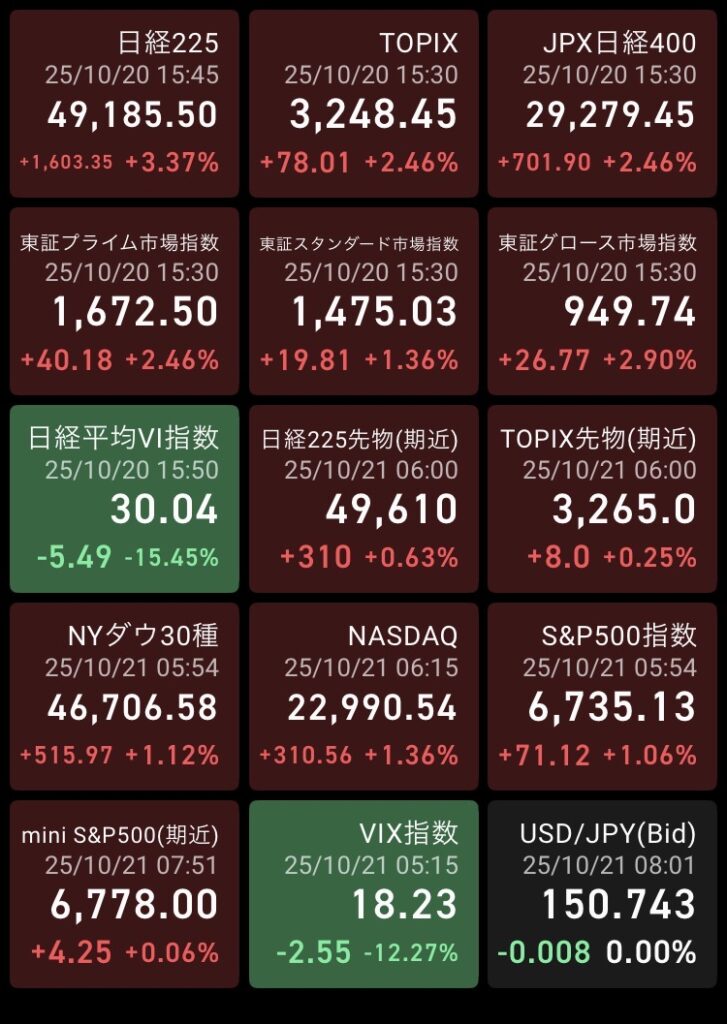Open the TOPIX先物(期近) tile
This screenshot has width=727, height=1024.
(602, 498)
